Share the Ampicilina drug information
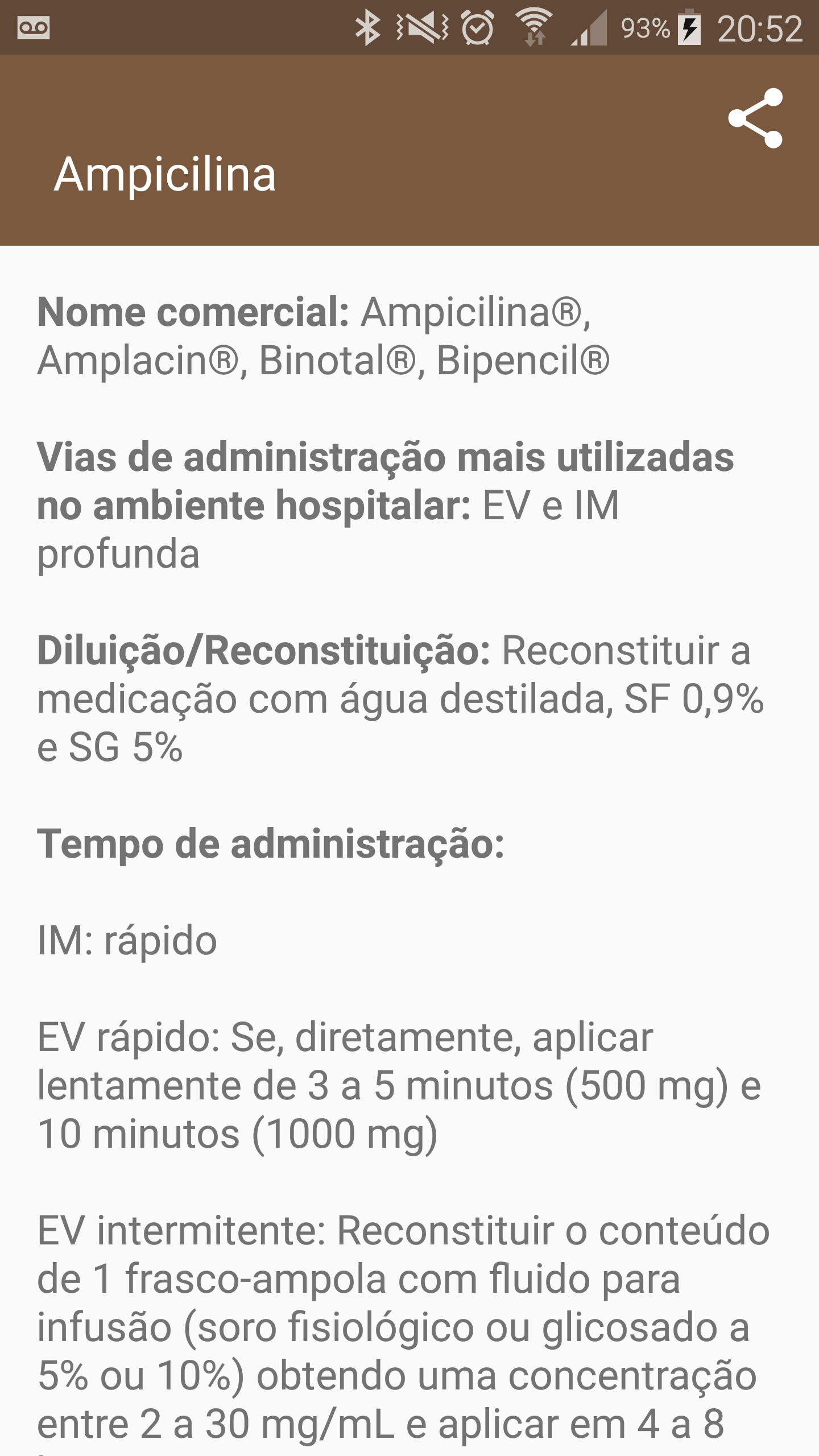819x1456 pixels. click(x=755, y=118)
